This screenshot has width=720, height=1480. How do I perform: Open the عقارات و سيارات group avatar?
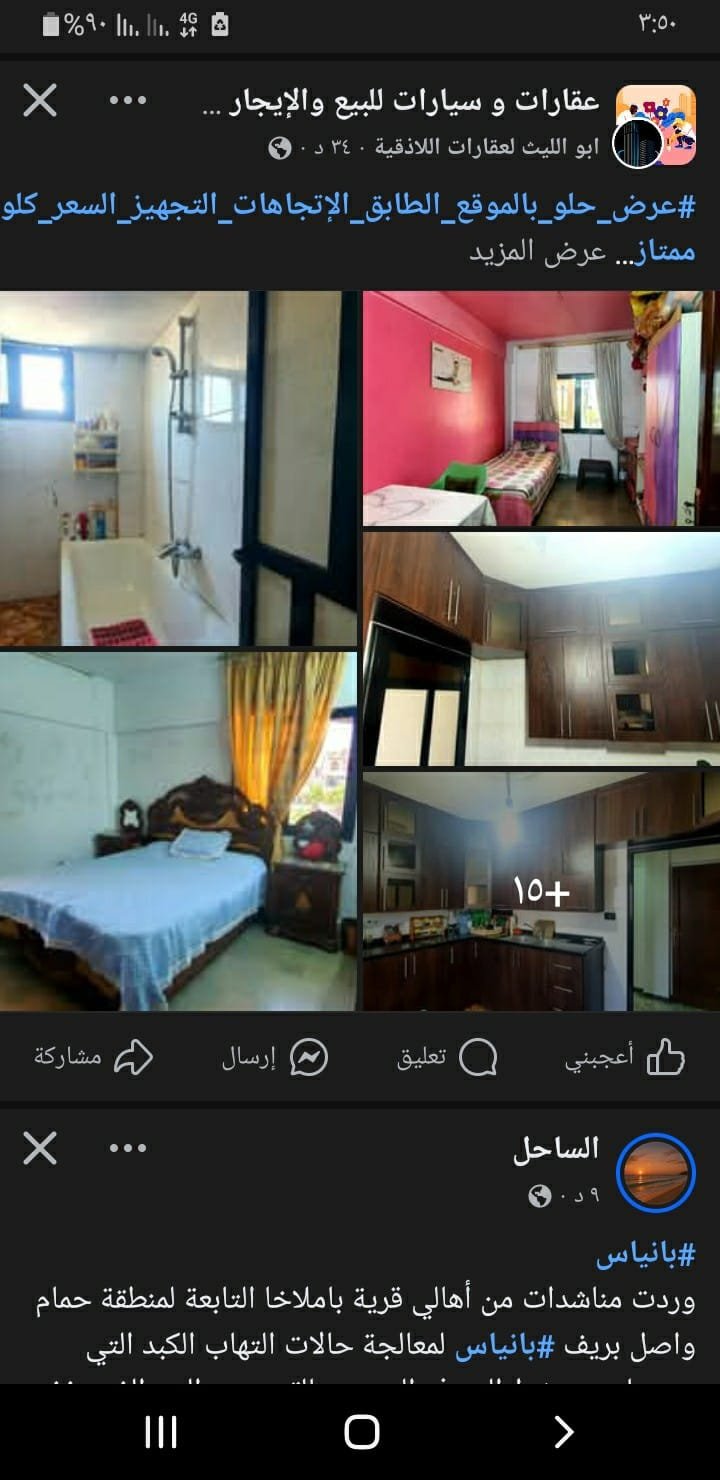coord(655,125)
